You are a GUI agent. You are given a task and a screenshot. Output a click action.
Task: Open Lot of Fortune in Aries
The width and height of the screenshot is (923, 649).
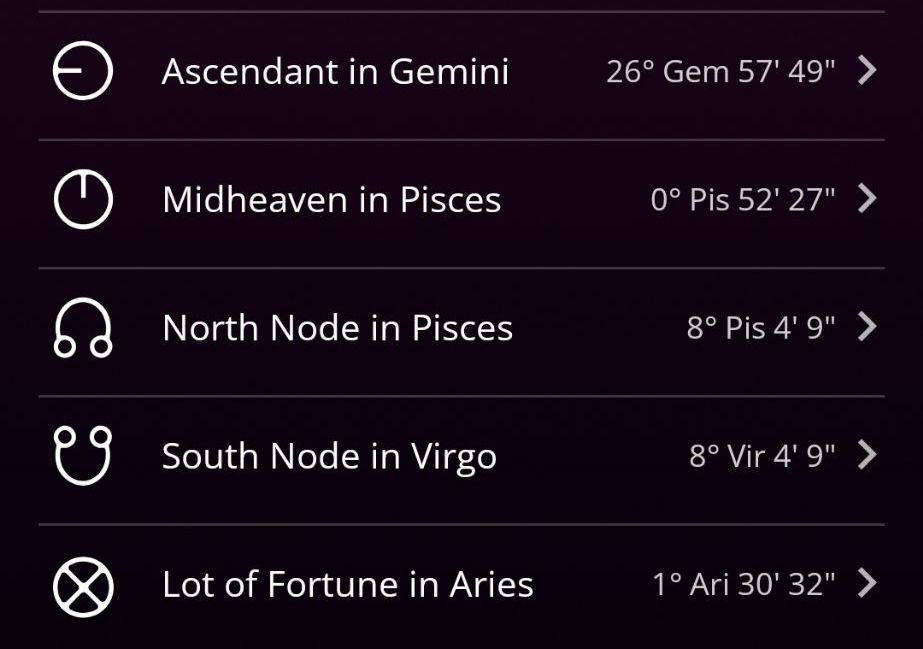click(x=460, y=584)
